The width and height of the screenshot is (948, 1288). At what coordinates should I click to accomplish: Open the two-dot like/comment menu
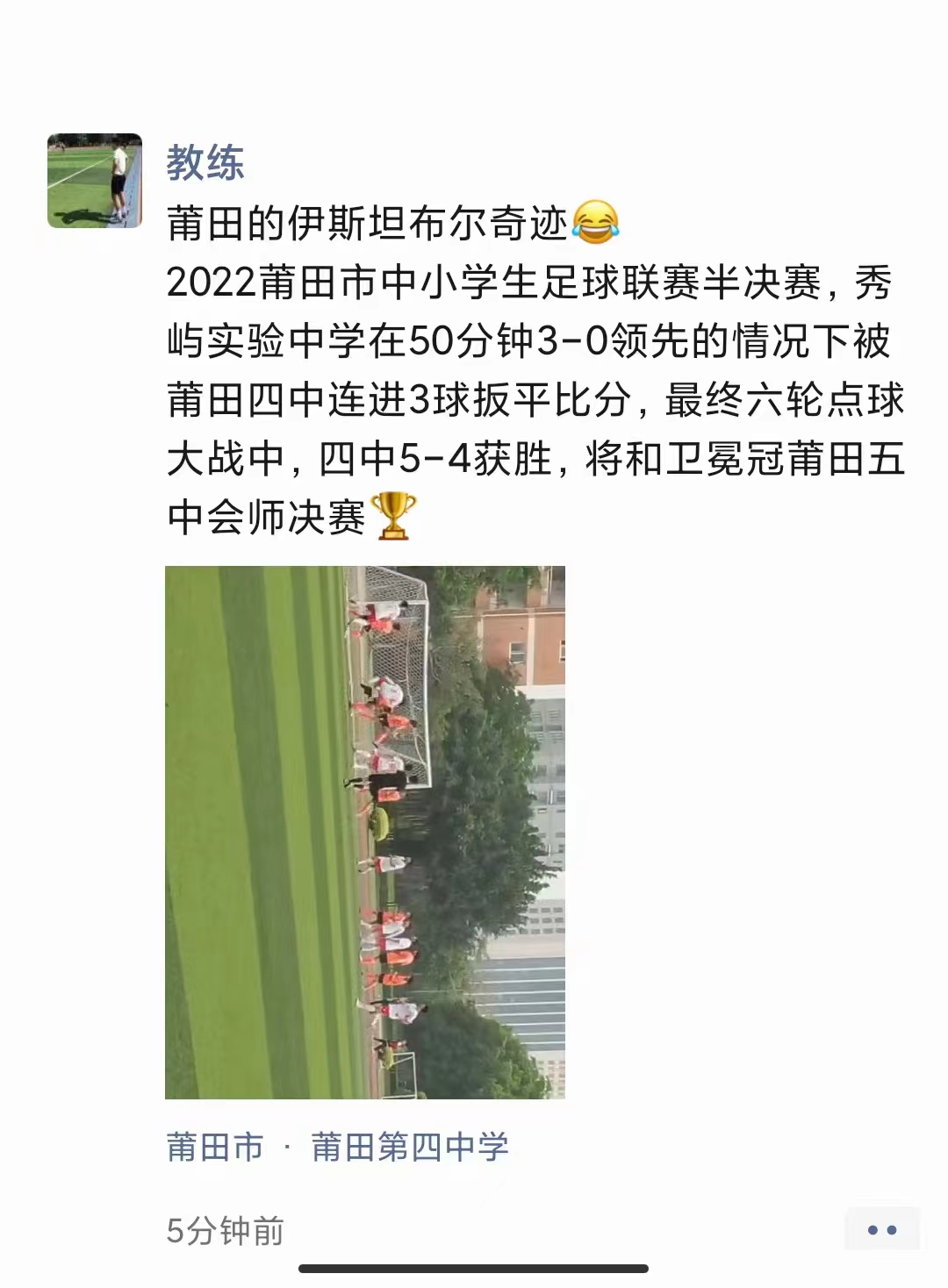click(x=881, y=1229)
